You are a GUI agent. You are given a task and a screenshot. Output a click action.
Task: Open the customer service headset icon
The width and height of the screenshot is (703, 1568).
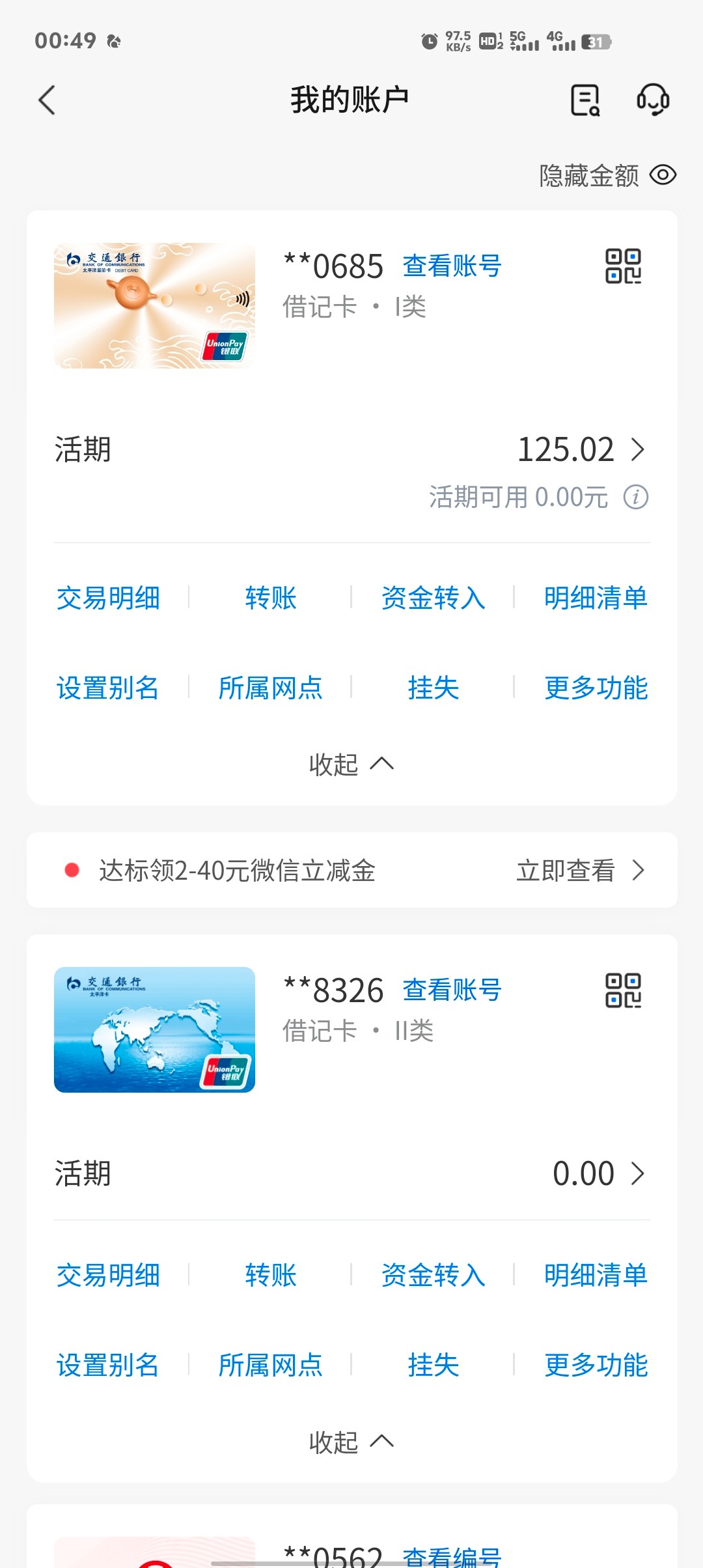653,100
